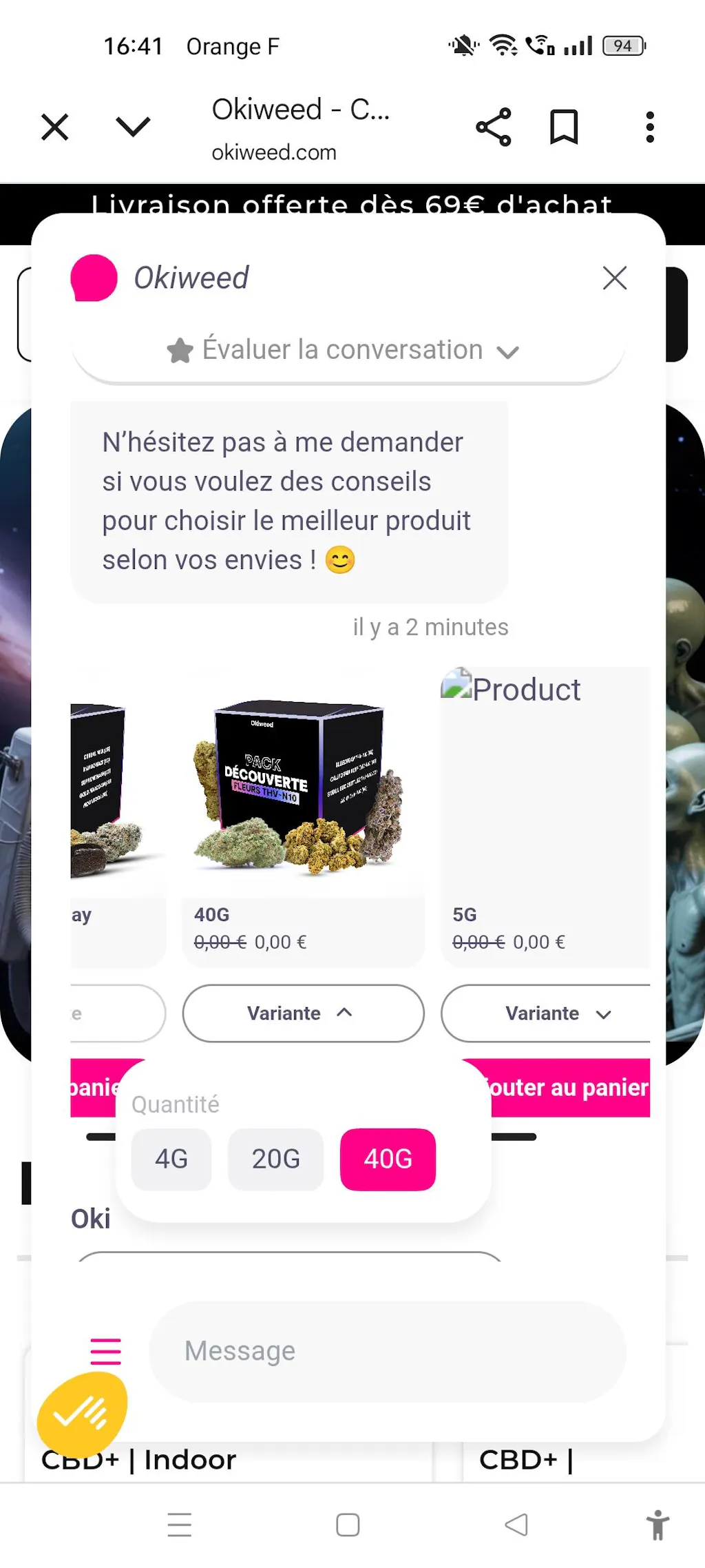
Task: Bookmark the okiweed.com page
Action: click(x=564, y=127)
